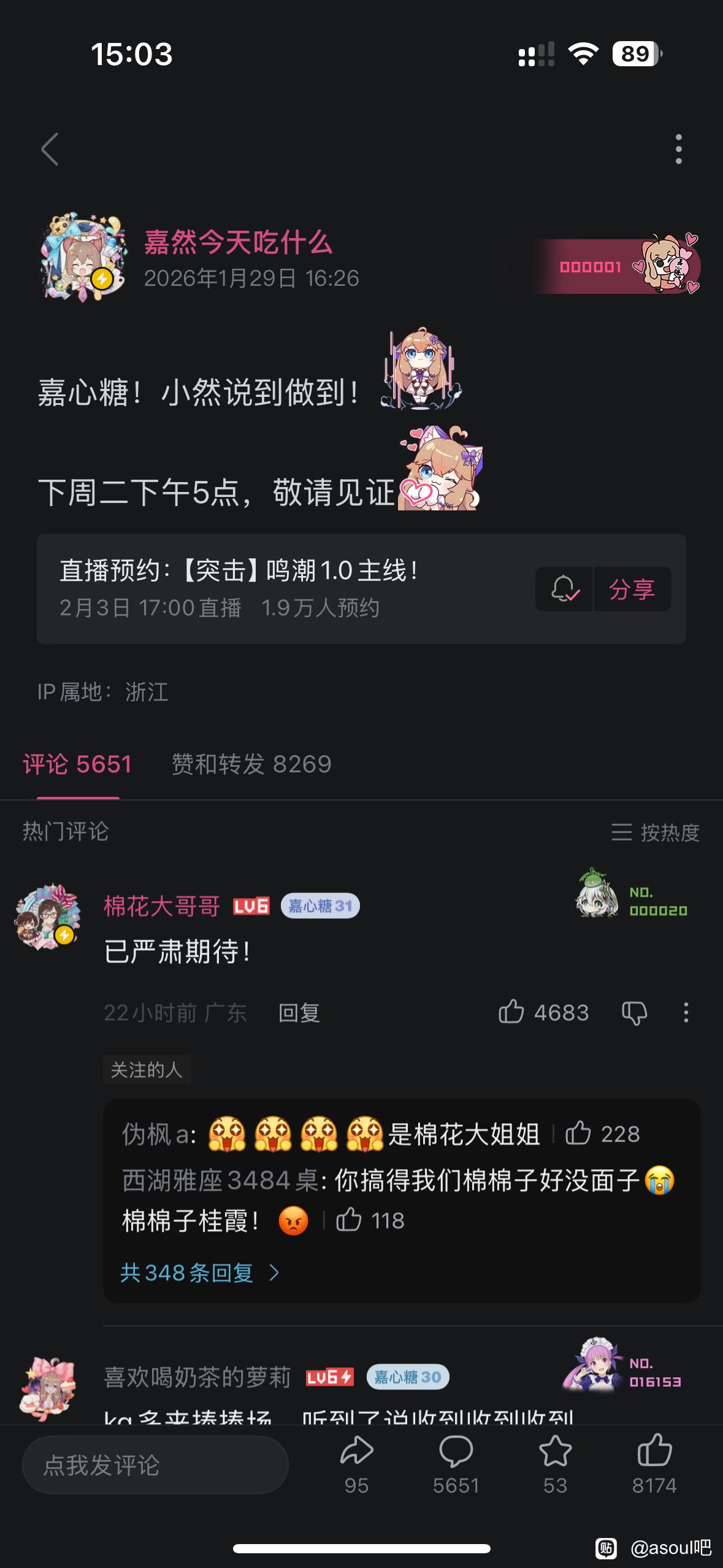The height and width of the screenshot is (1568, 723).
Task: Open 嘉然今天吃什么's profile avatar
Action: (83, 256)
